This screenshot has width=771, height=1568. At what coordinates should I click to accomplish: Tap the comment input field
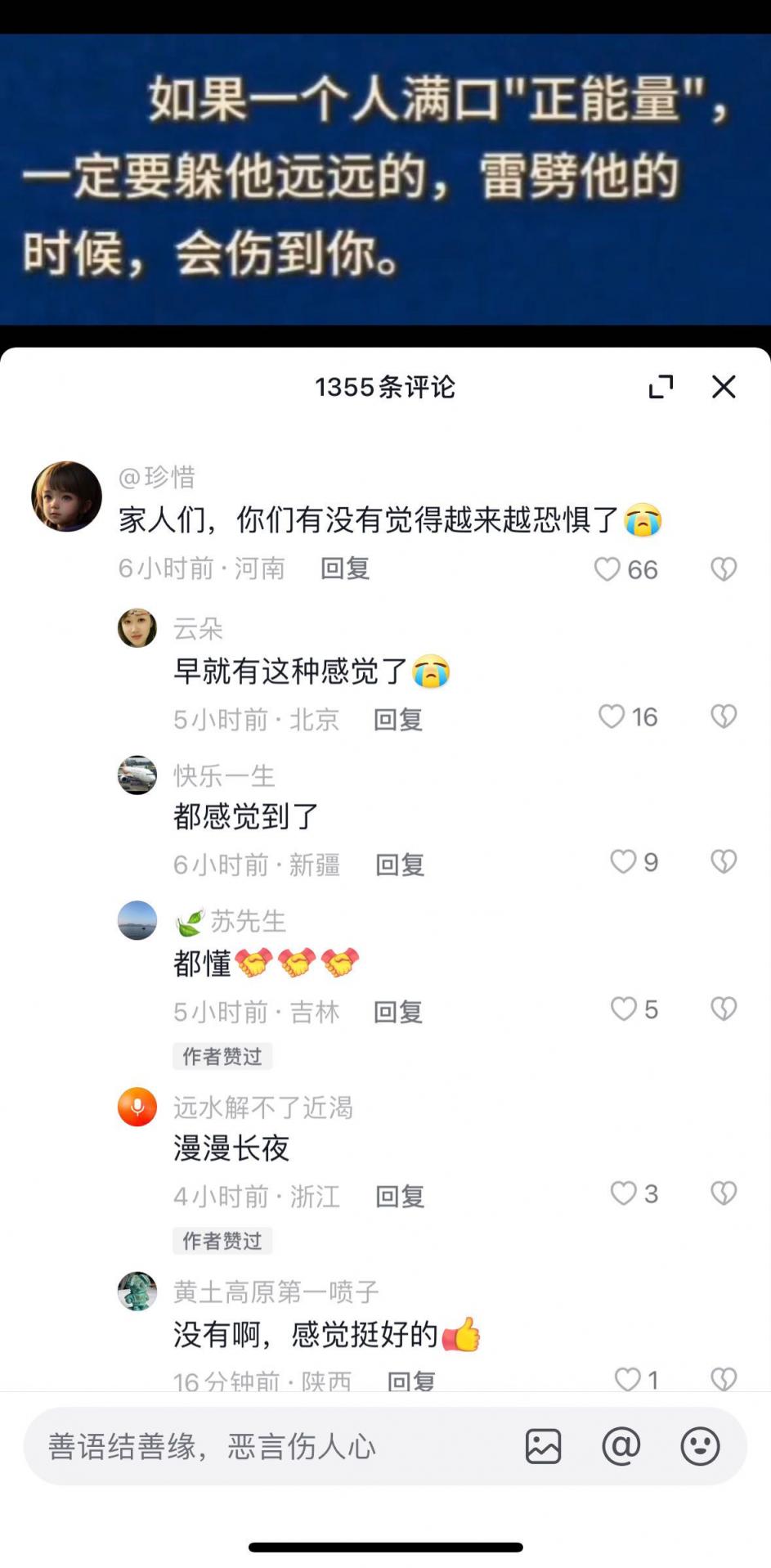coord(270,1447)
